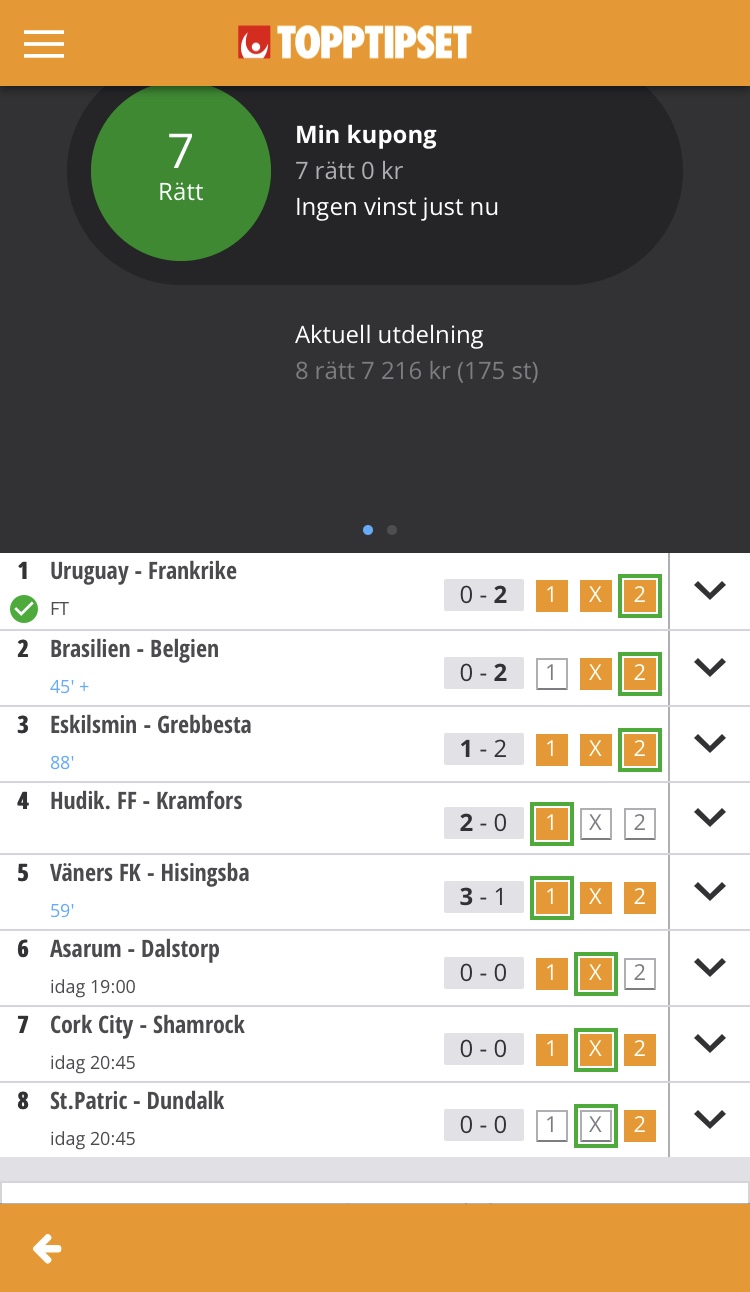Expand the Eskilsmin - Grebbesta match row
This screenshot has width=750, height=1292.
(x=710, y=743)
